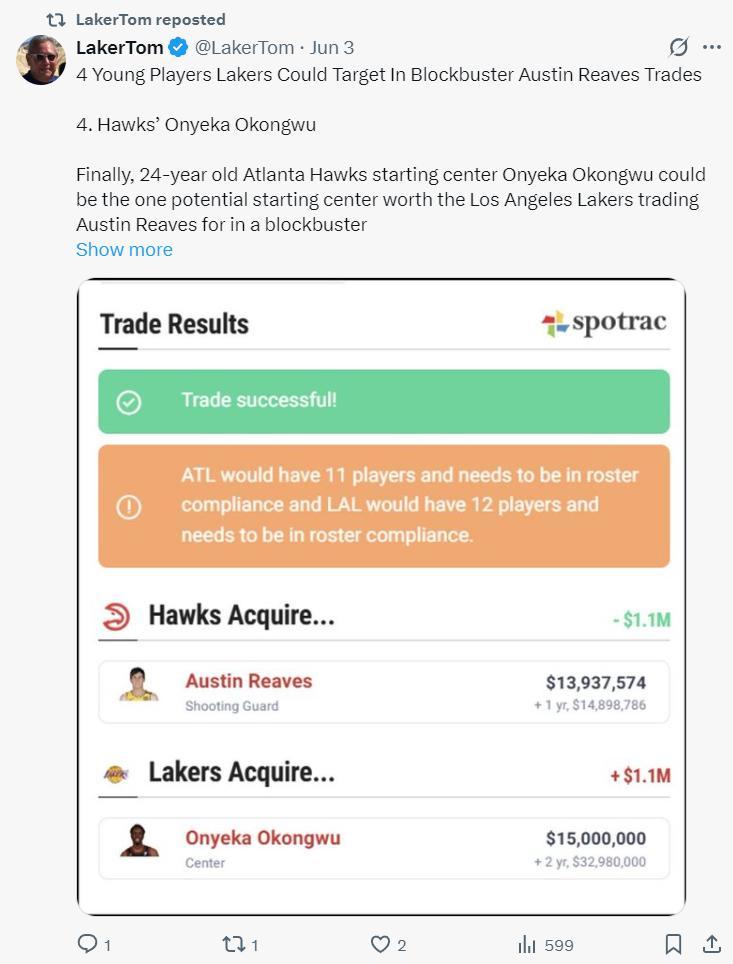The width and height of the screenshot is (733, 964).
Task: Open the post's overflow menu
Action: tap(712, 47)
